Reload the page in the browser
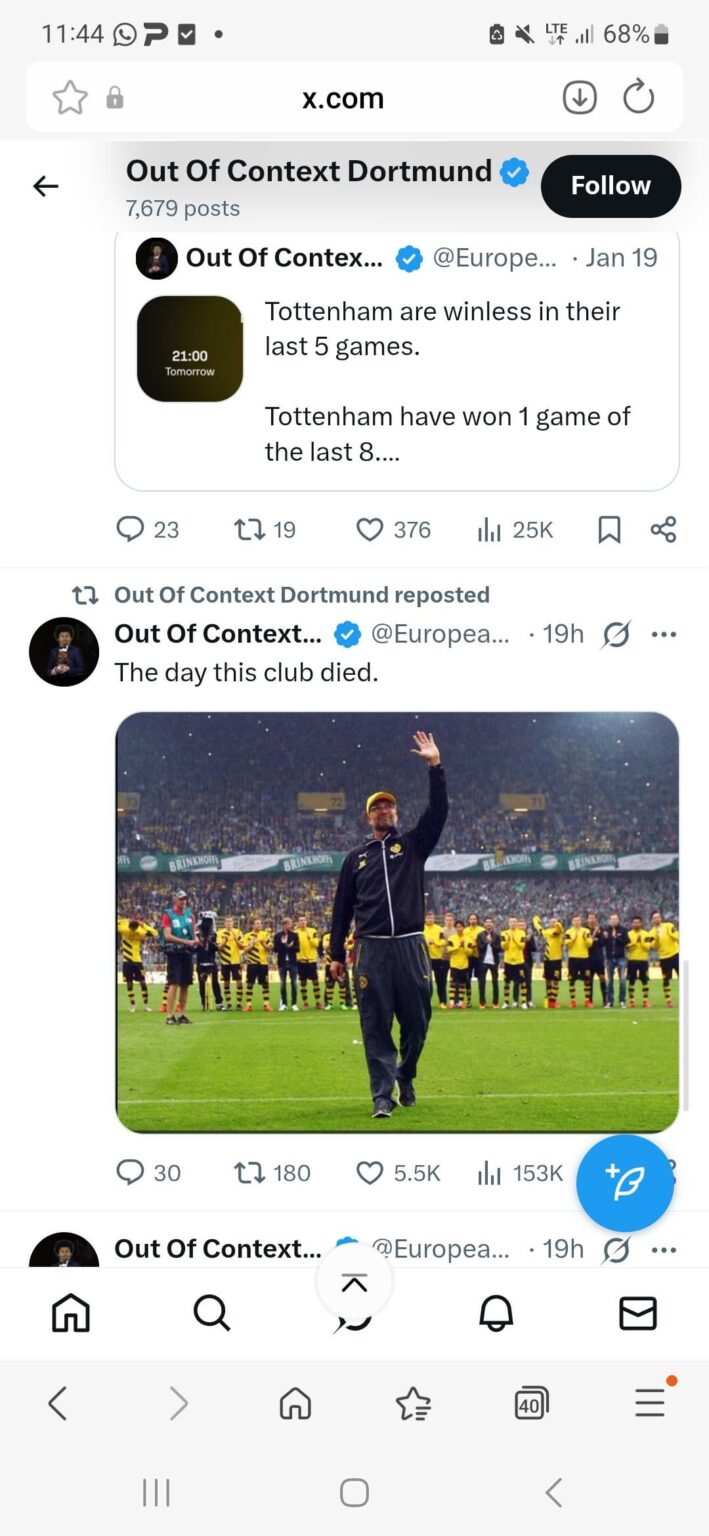Screen dimensions: 709x1536 pos(638,98)
